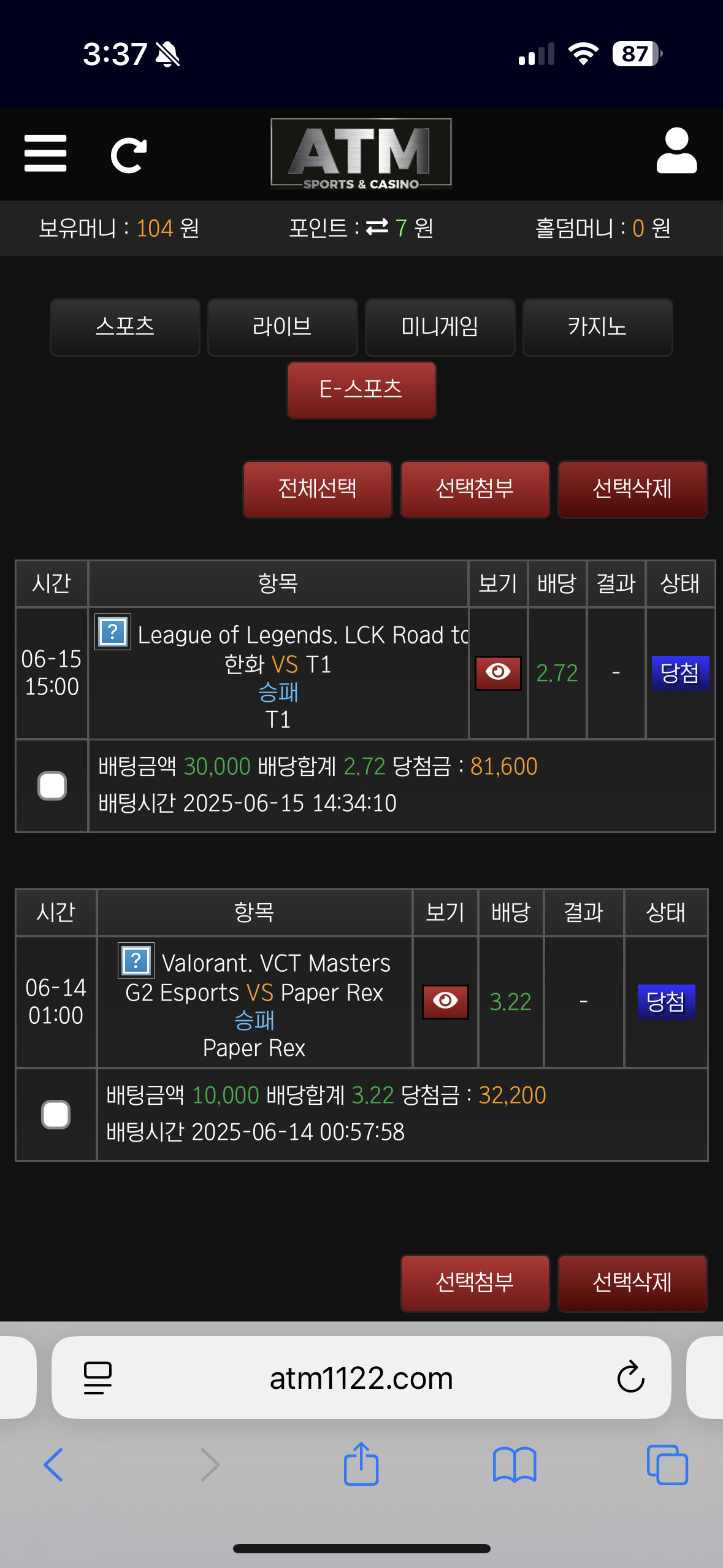The width and height of the screenshot is (723, 1568).
Task: Check the box for the 10,000 bet
Action: 56,1114
